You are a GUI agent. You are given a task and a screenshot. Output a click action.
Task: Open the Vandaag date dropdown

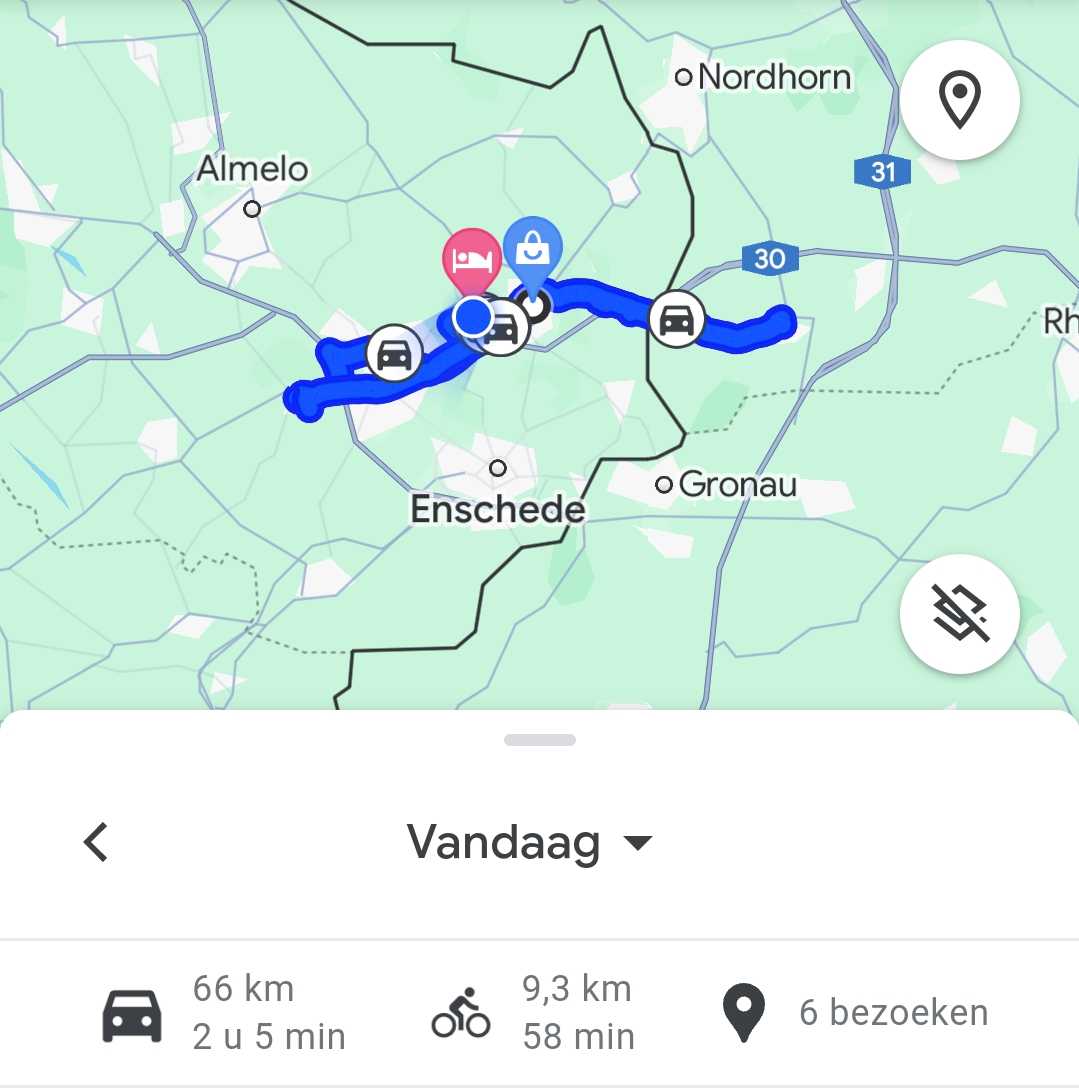pos(530,842)
